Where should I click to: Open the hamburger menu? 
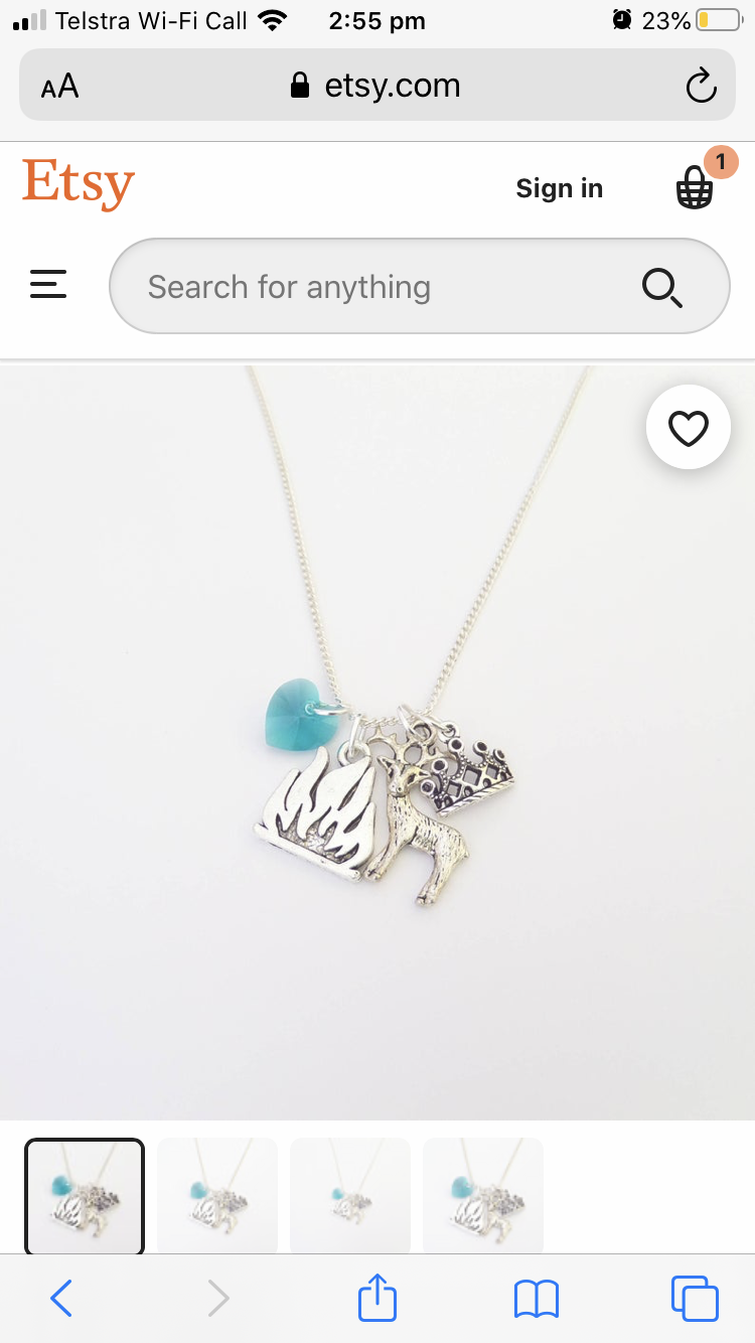click(48, 285)
